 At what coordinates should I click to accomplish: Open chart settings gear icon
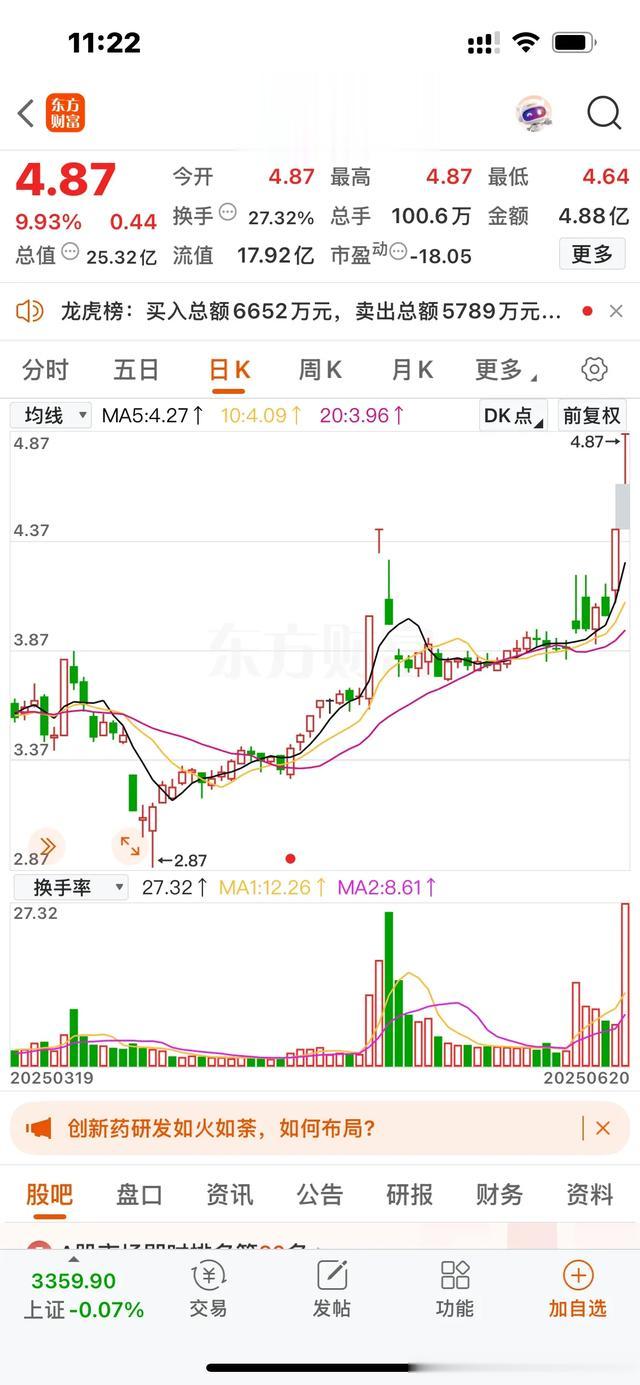pos(594,370)
